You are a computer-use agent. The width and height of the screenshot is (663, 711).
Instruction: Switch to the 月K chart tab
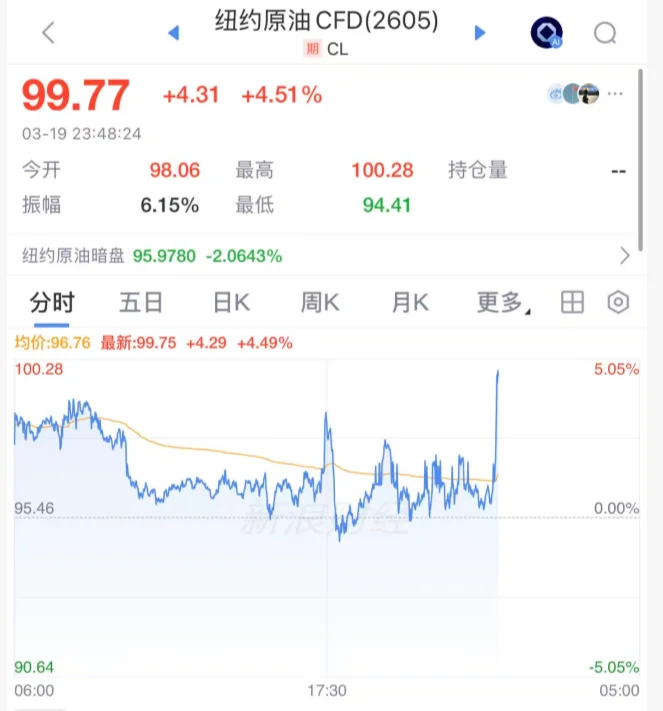click(x=410, y=303)
